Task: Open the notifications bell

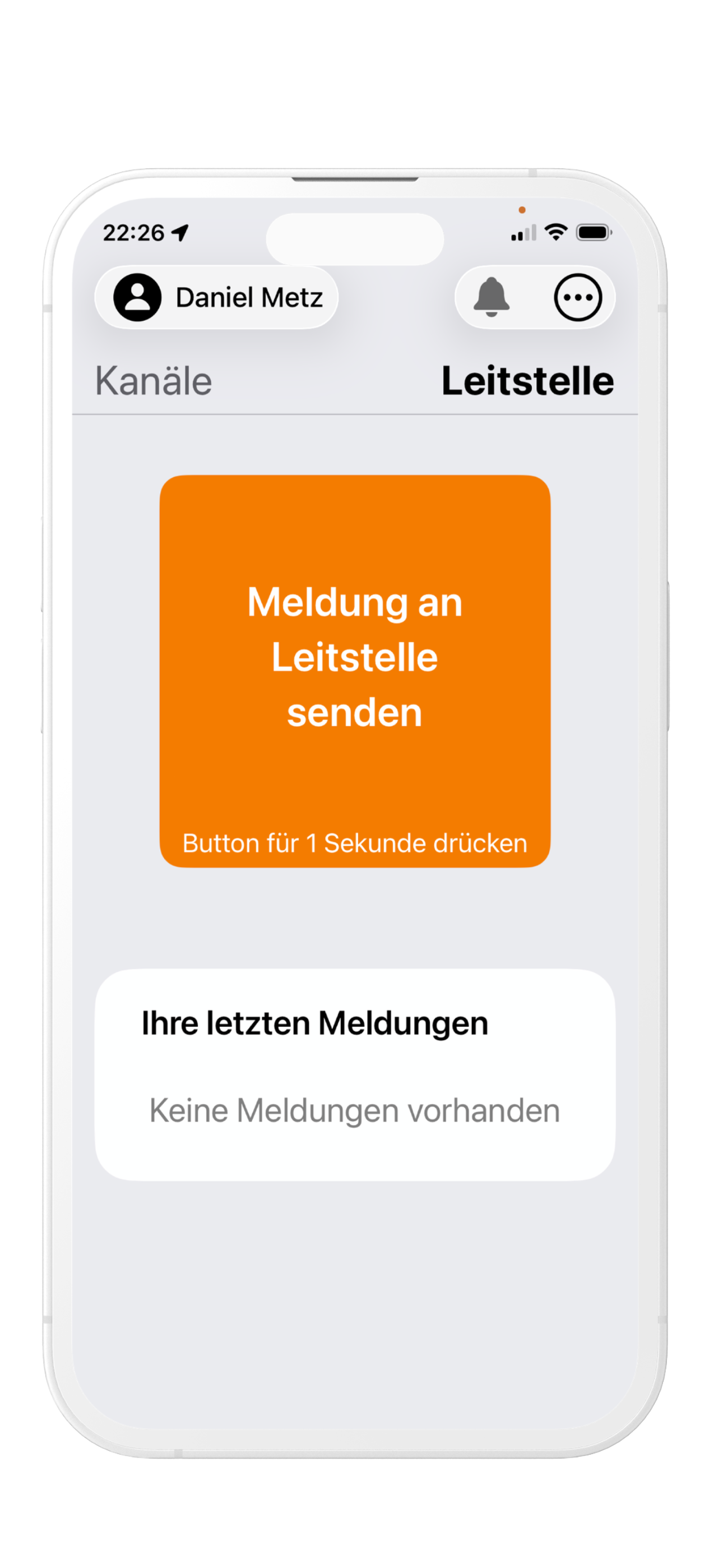Action: 491,297
